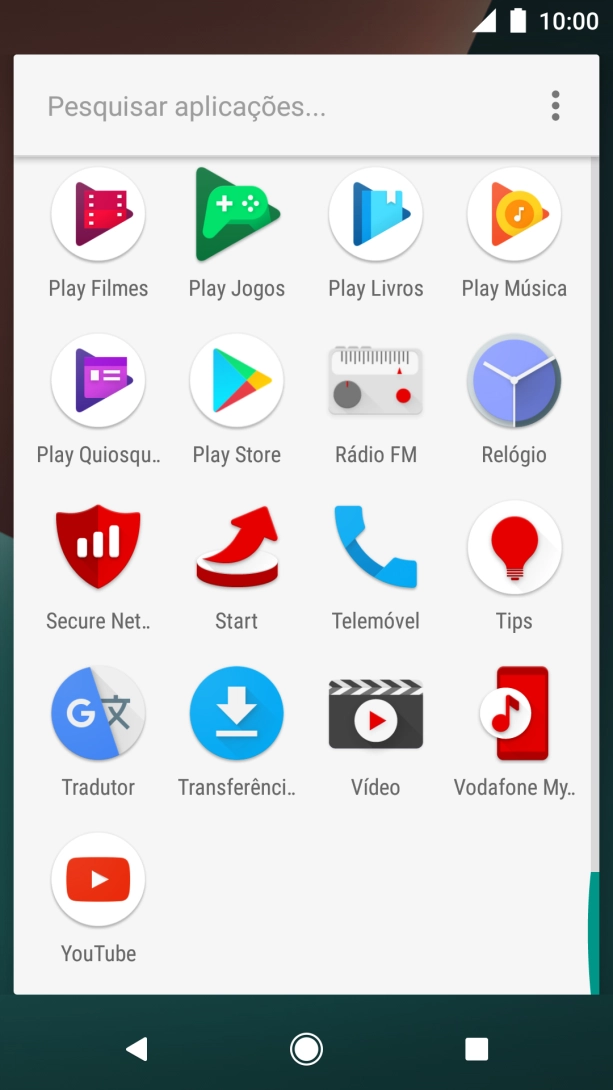Launch Play Música
This screenshot has width=613, height=1090.
coord(514,215)
